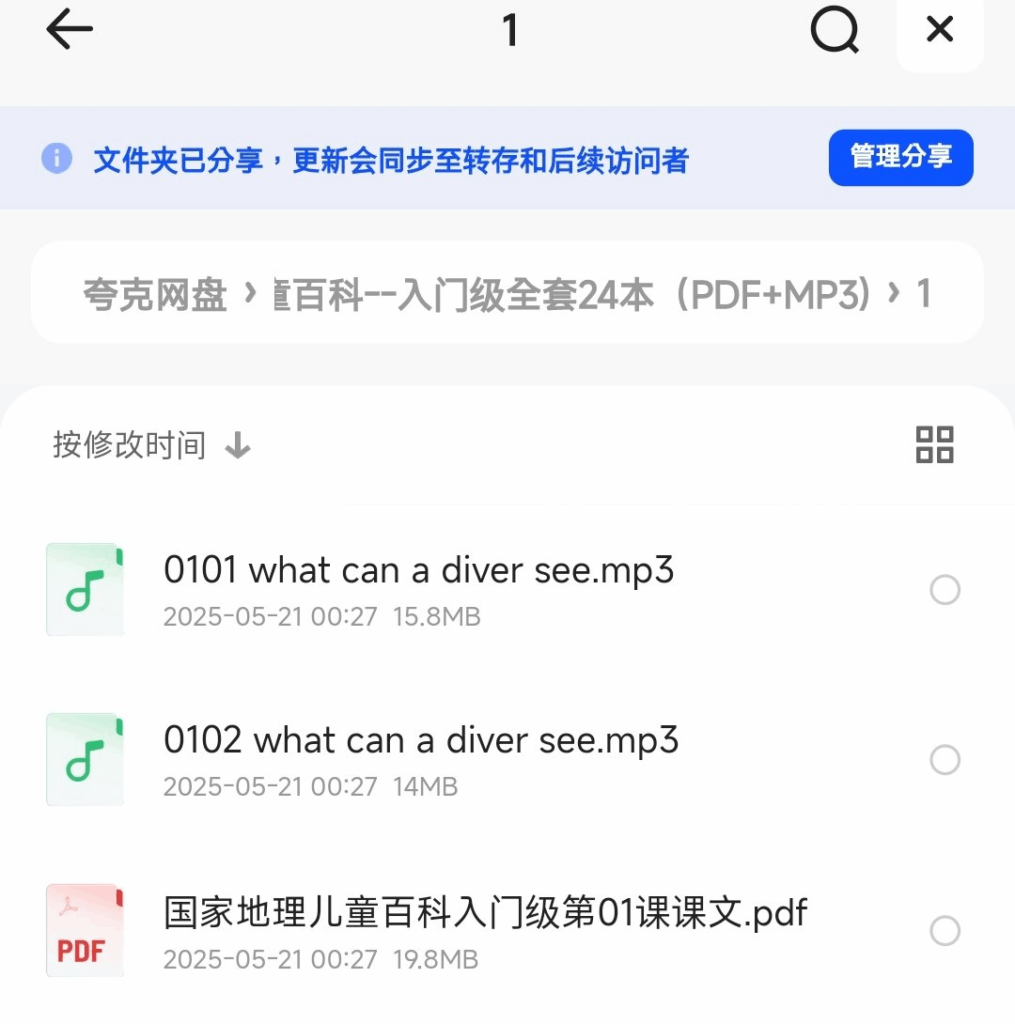1015x1024 pixels.
Task: Tap breadcrumb folder 1 at the end
Action: 925,292
